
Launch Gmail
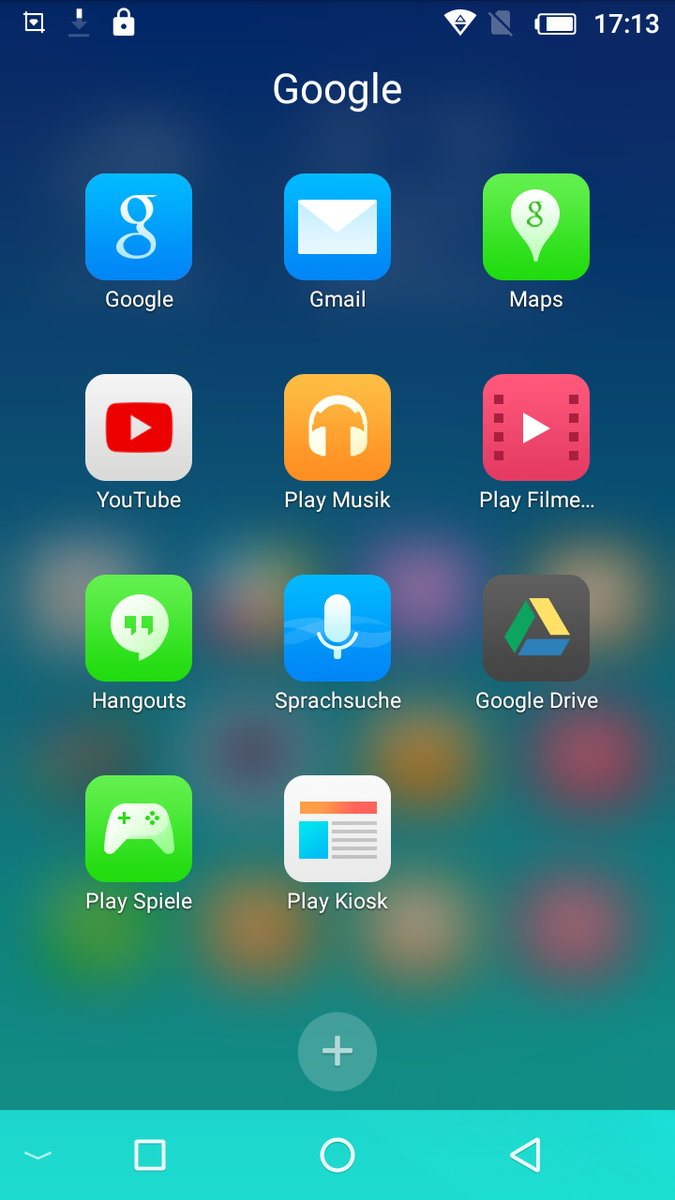click(337, 227)
